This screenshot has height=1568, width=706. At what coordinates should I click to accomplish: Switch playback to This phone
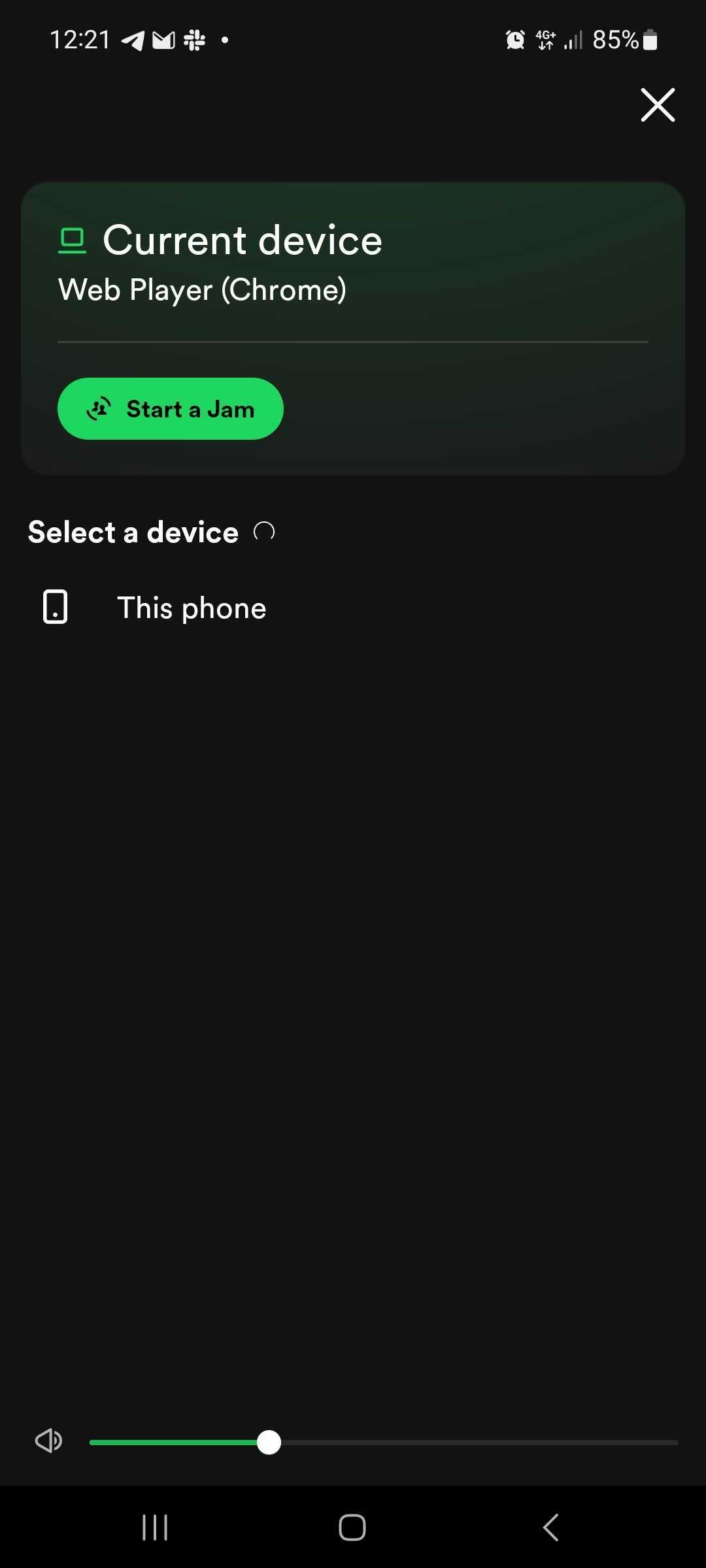coord(192,607)
